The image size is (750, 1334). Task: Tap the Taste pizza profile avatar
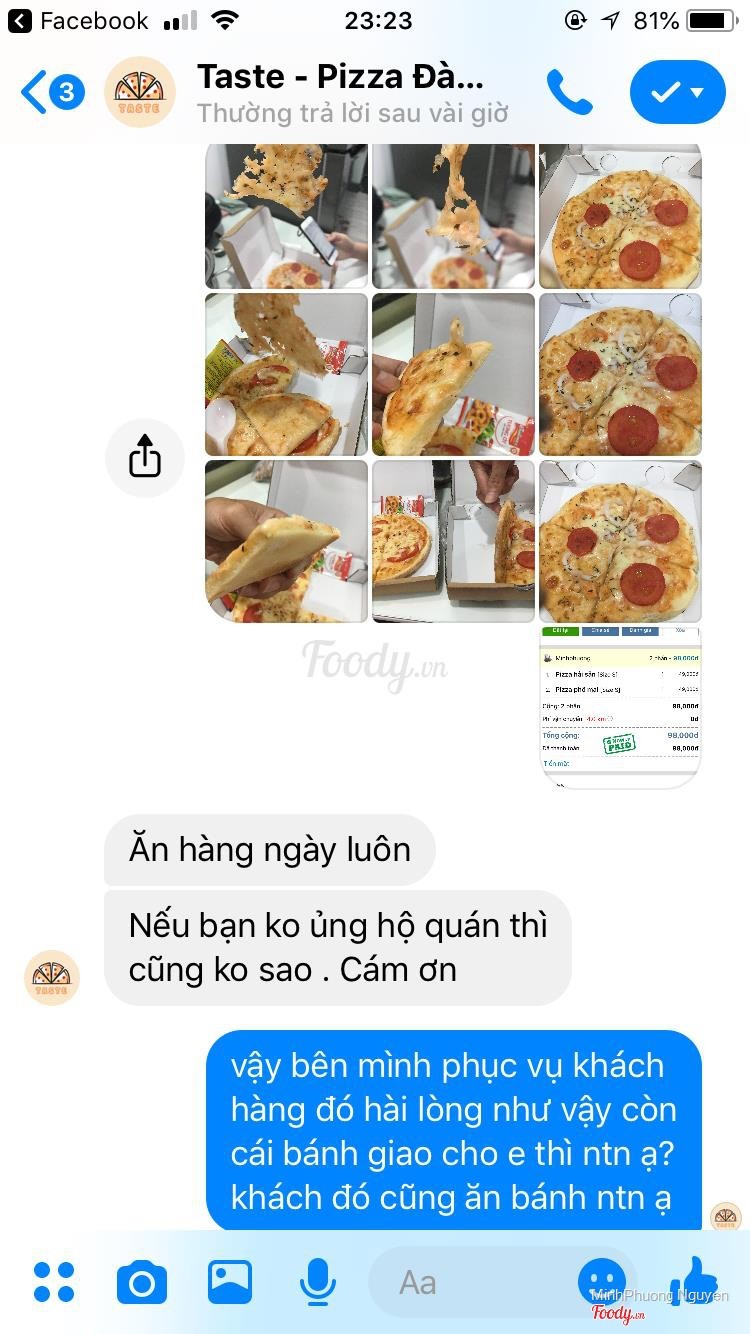pos(140,91)
